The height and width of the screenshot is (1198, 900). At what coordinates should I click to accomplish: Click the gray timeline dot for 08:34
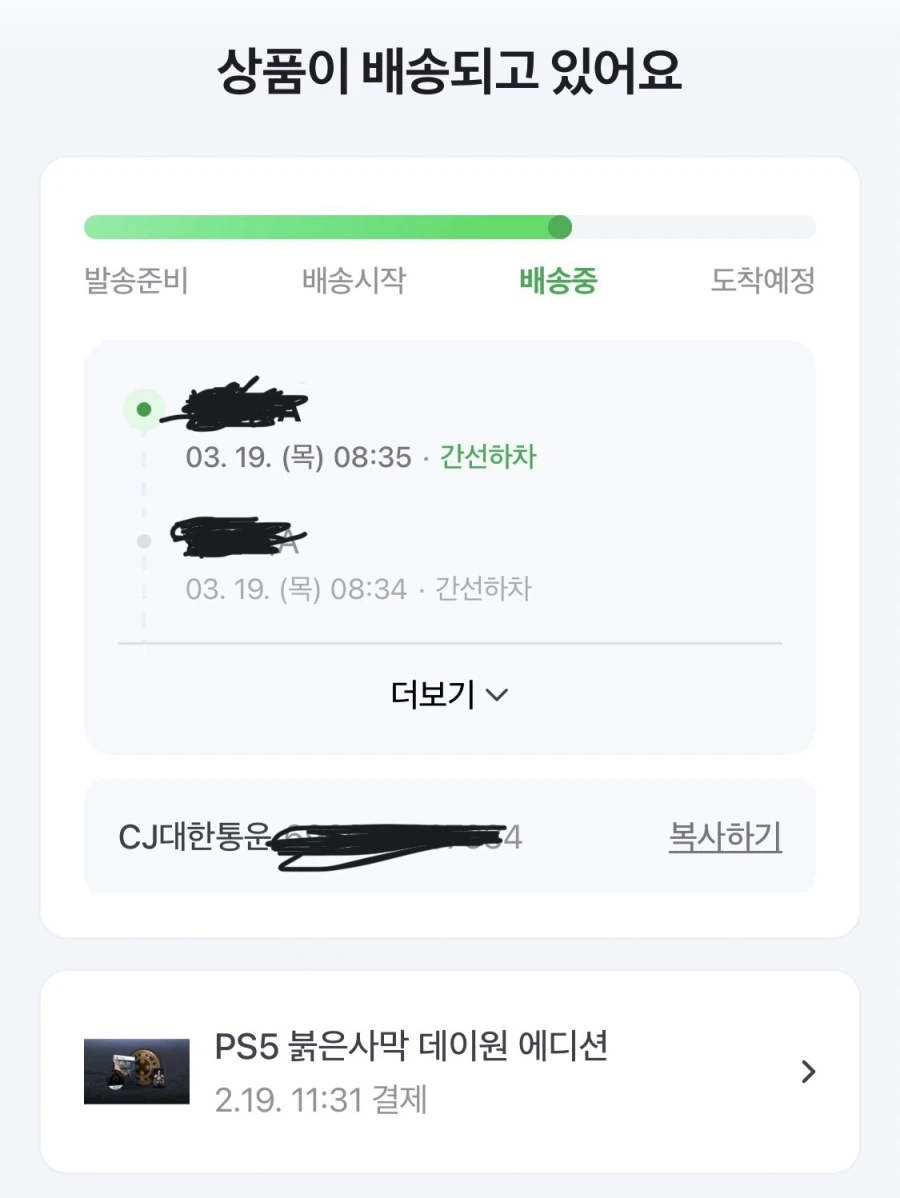(144, 540)
